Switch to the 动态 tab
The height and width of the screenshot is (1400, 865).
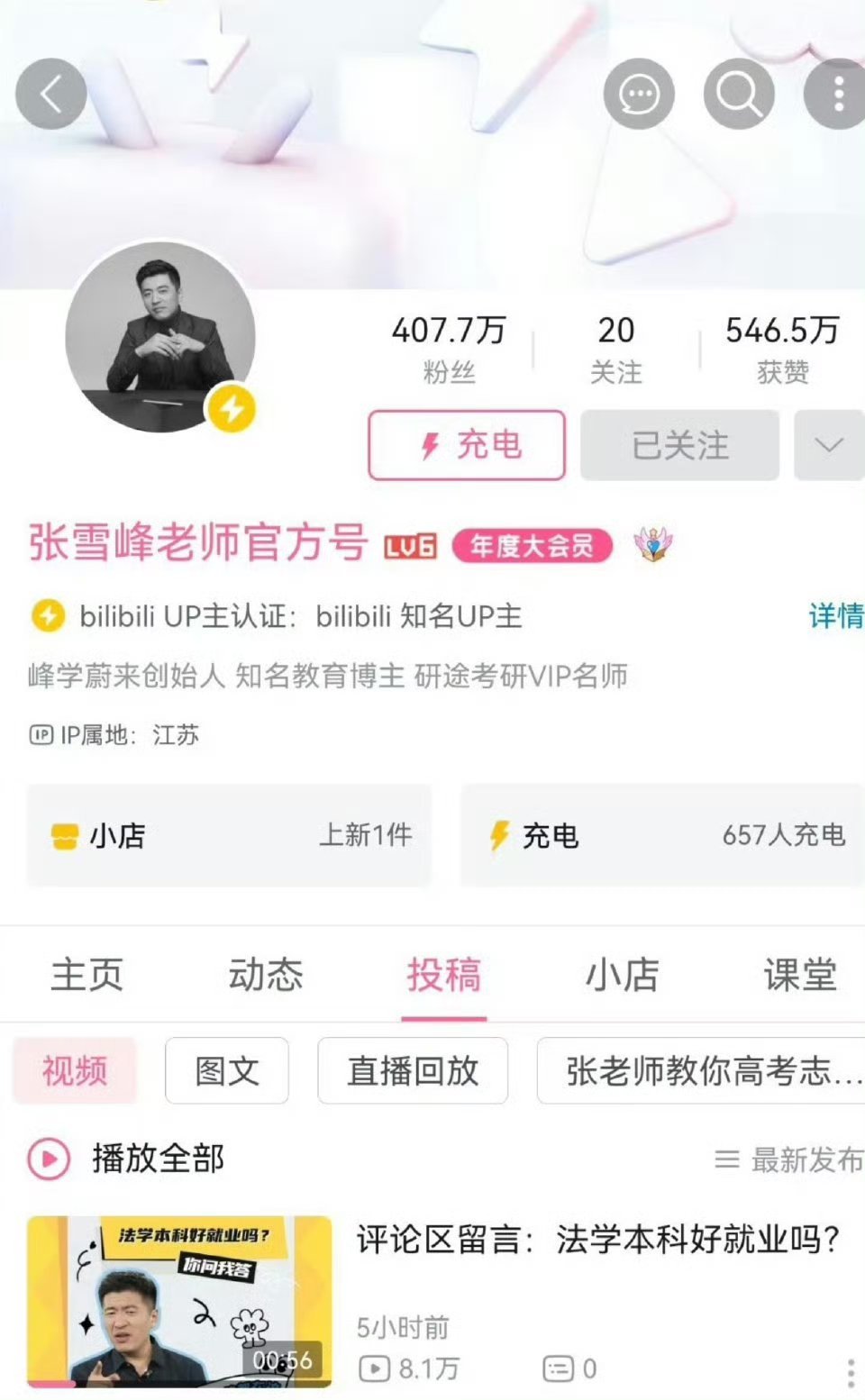[267, 975]
